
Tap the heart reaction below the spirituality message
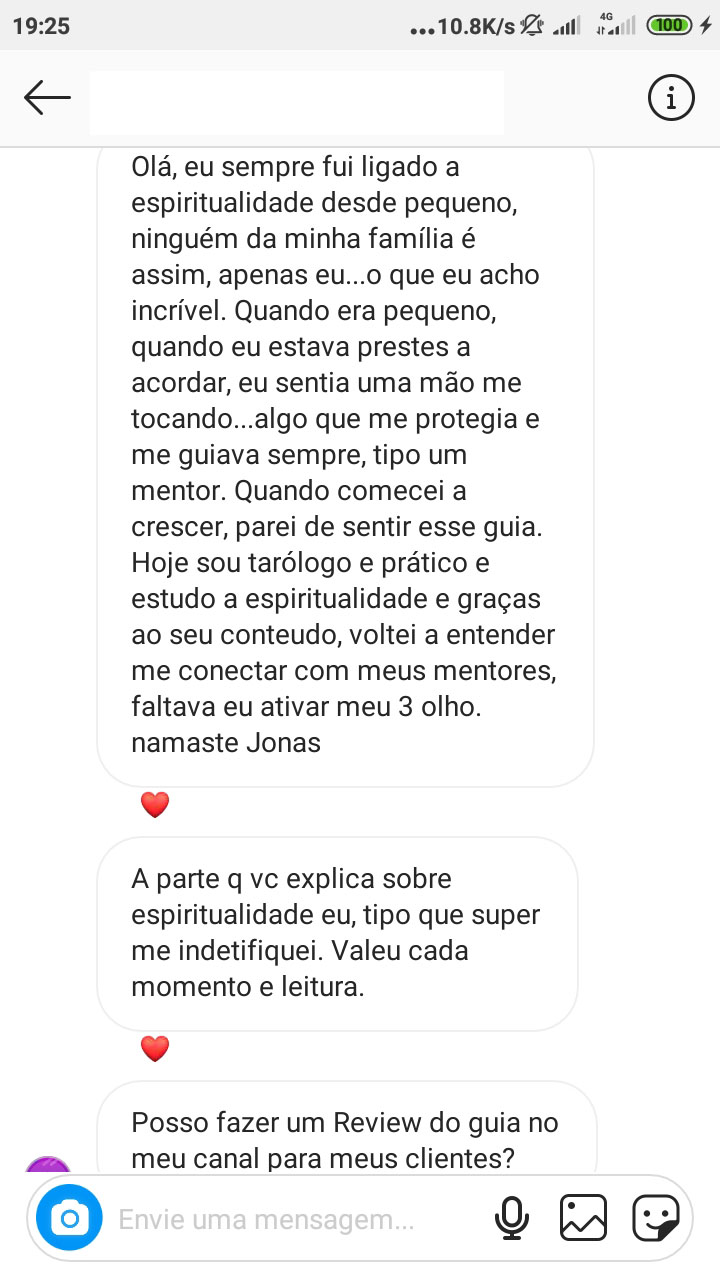[155, 1050]
